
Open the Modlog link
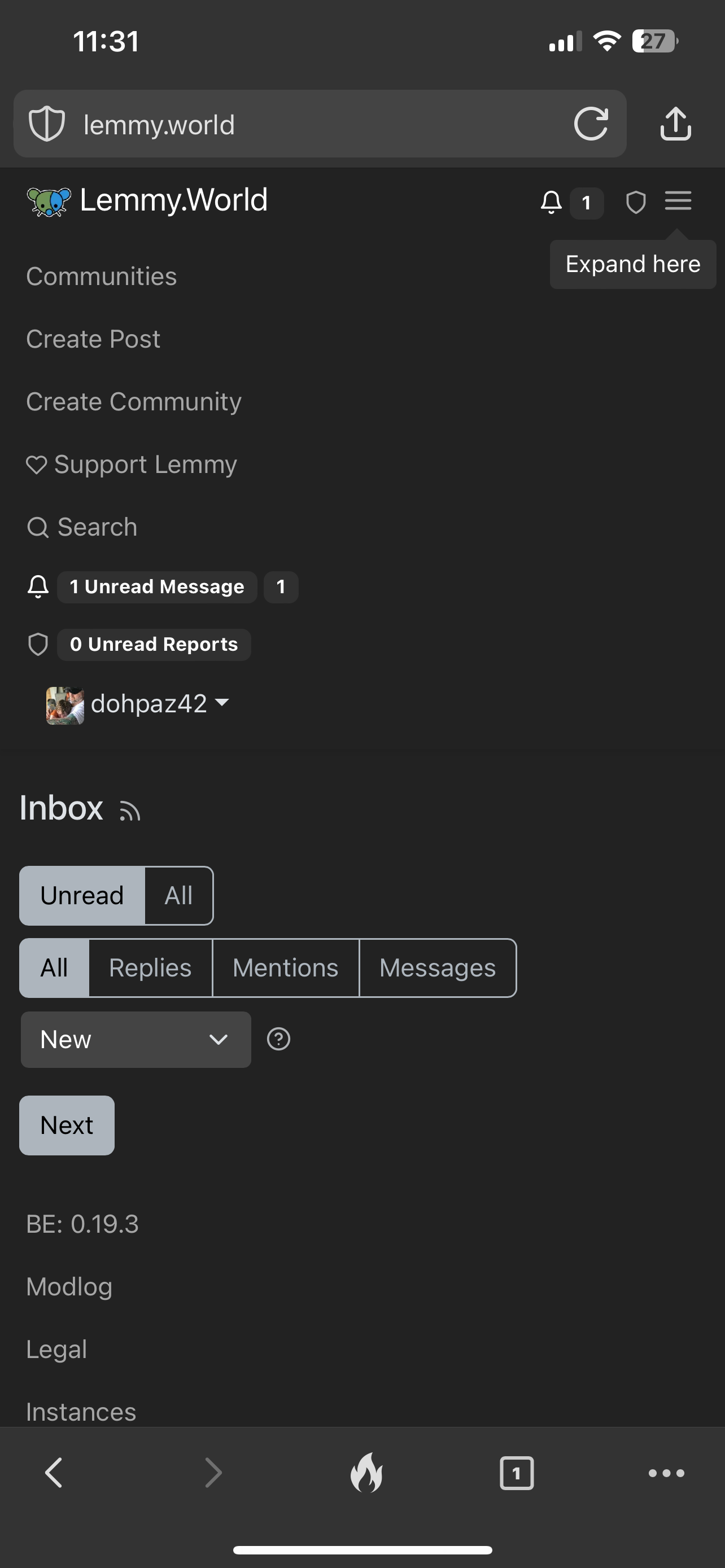click(x=69, y=1287)
